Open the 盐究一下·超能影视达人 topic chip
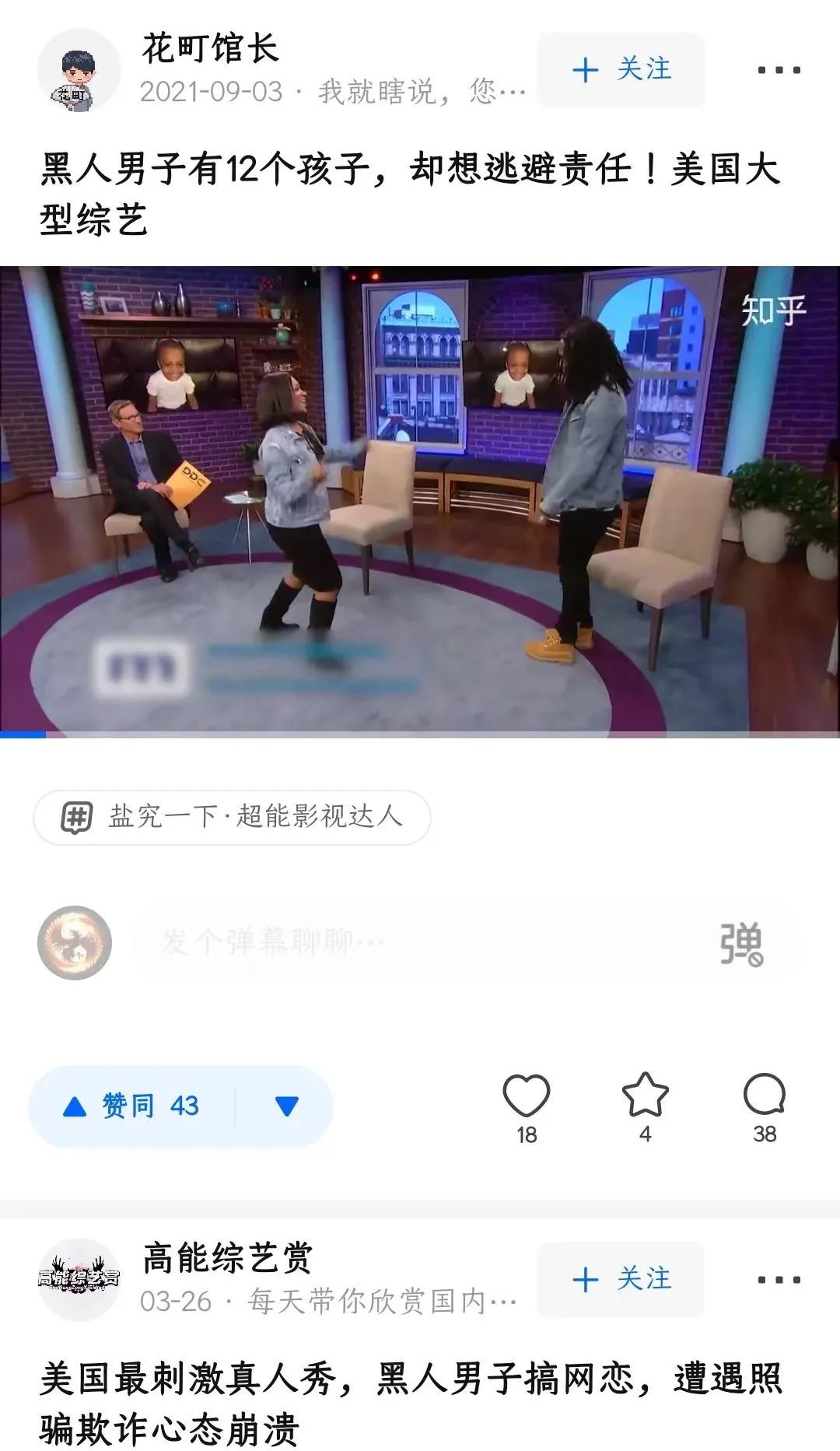 pyautogui.click(x=232, y=817)
